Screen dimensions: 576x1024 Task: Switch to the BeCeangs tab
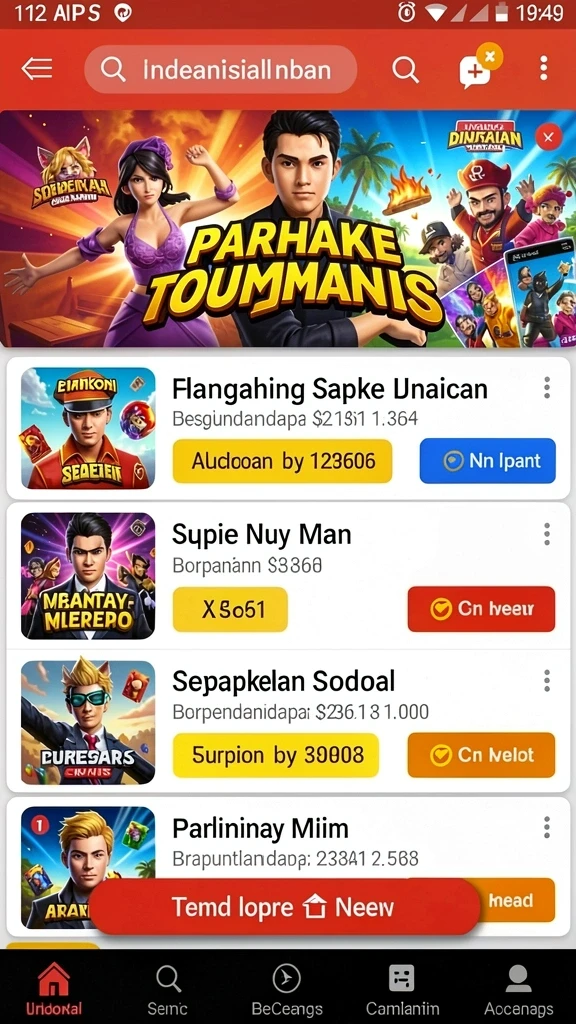coord(287,989)
